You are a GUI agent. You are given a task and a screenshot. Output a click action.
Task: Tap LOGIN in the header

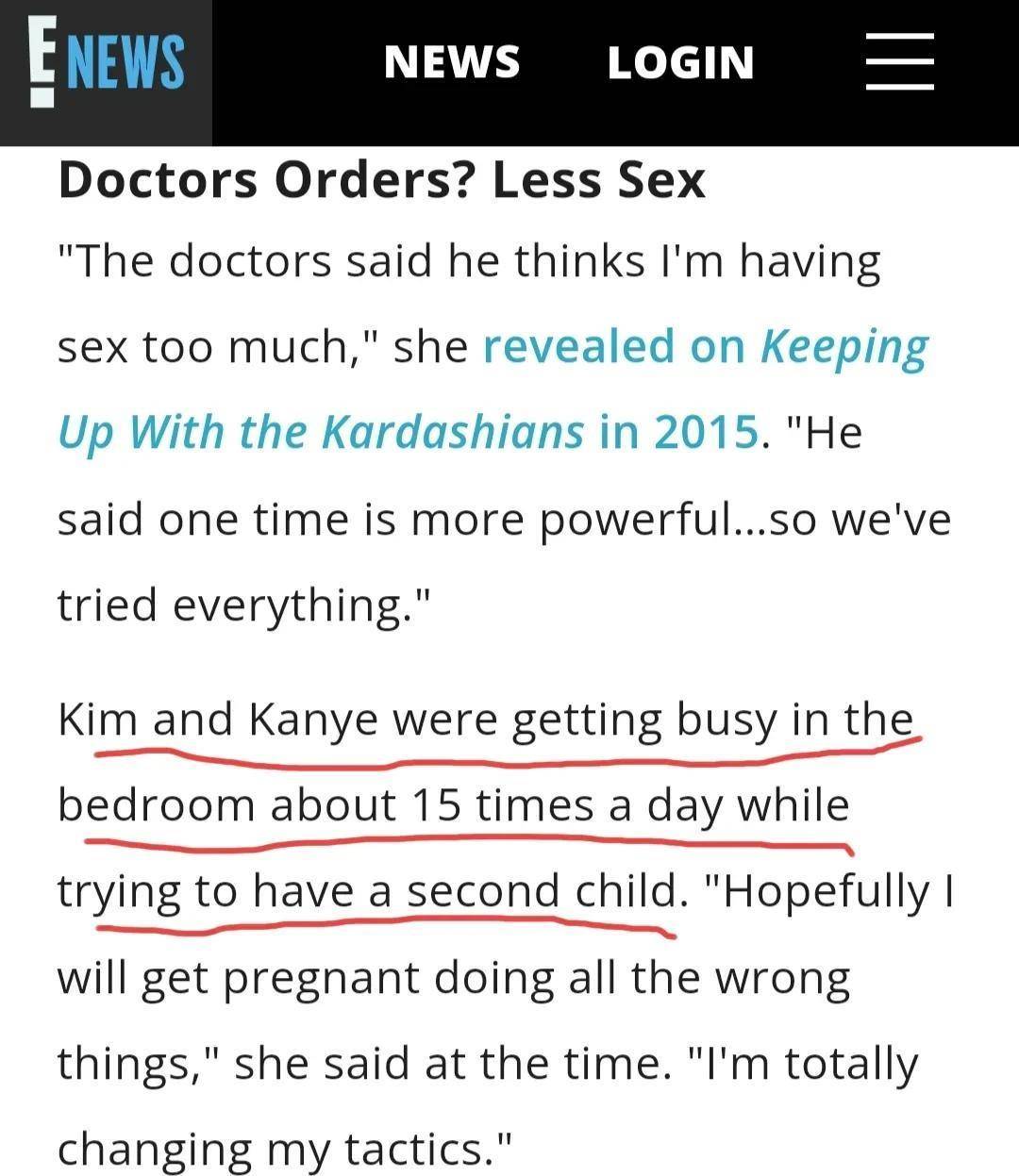[680, 62]
